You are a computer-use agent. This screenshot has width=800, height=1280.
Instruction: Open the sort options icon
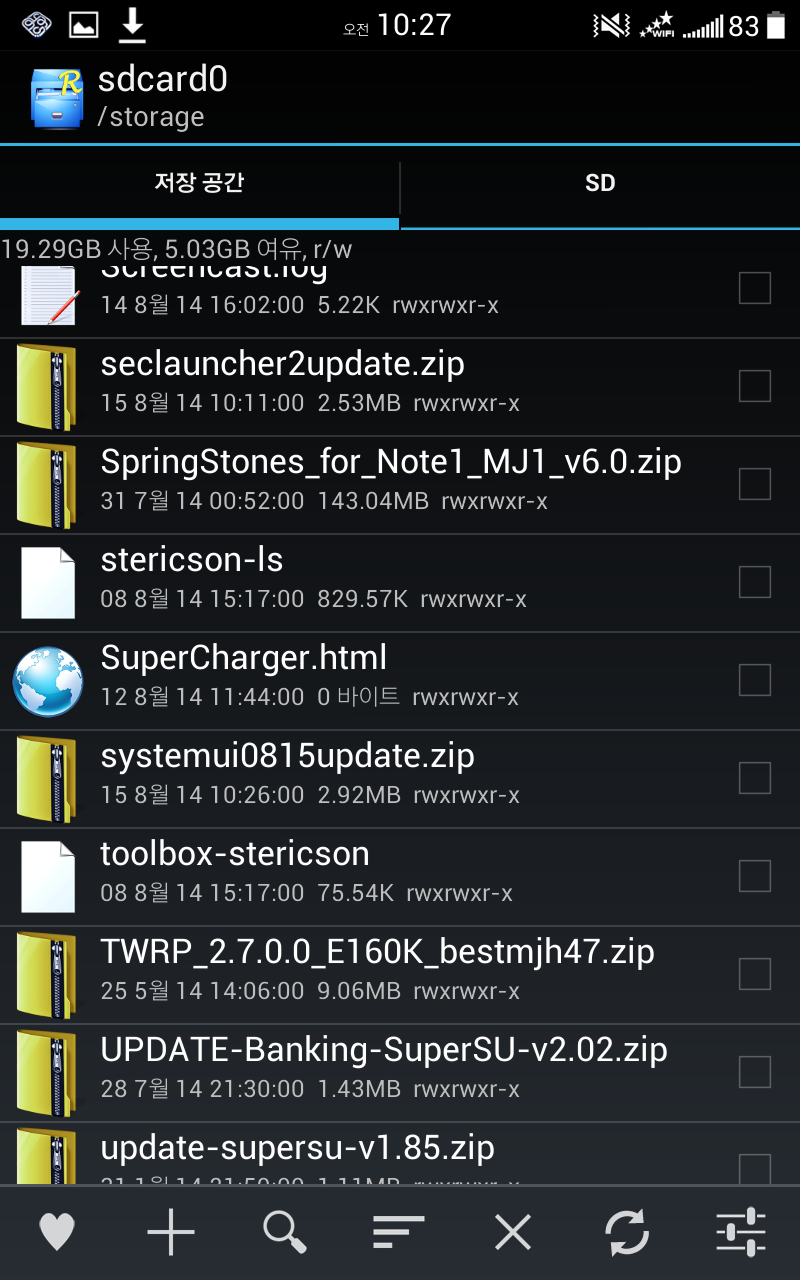[x=399, y=1233]
